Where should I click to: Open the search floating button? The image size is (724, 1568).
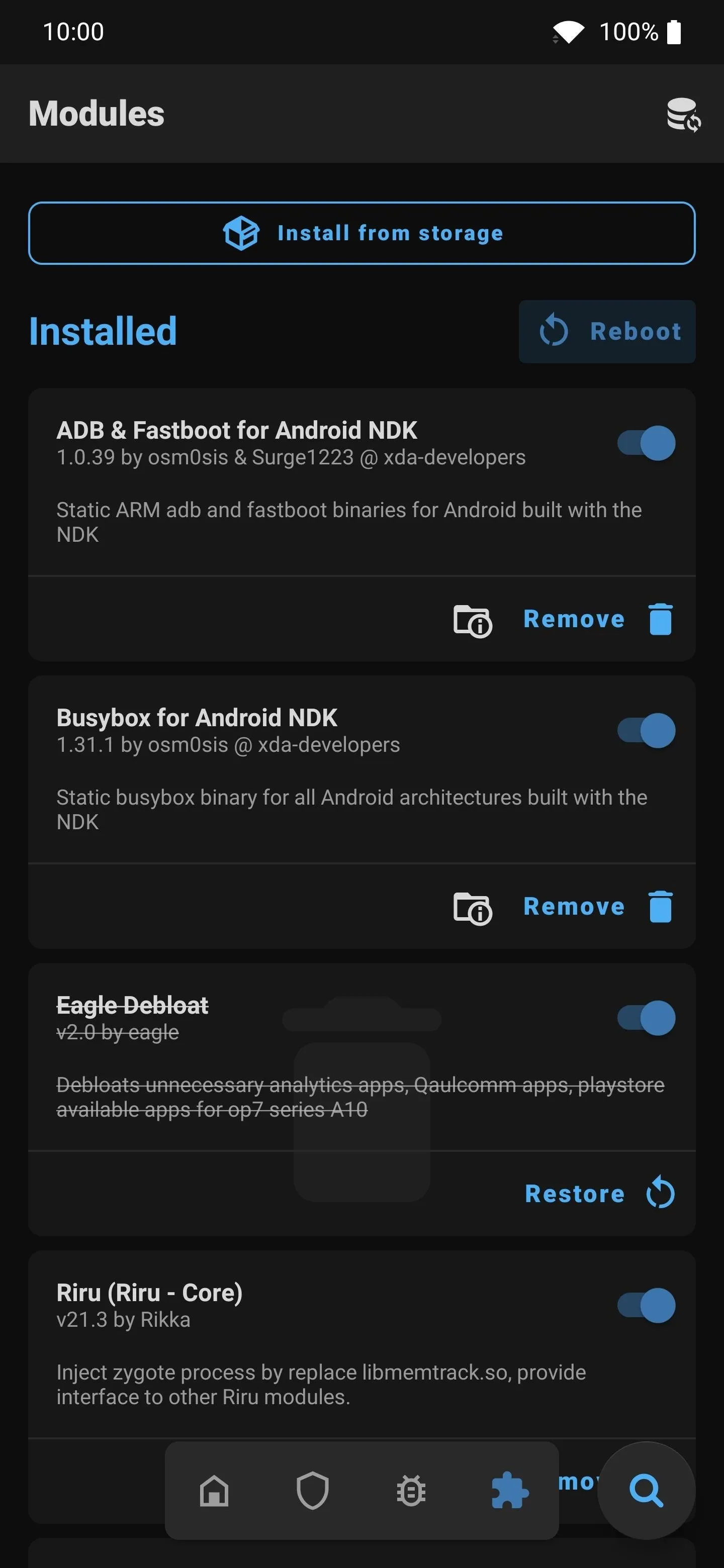coord(646,1491)
